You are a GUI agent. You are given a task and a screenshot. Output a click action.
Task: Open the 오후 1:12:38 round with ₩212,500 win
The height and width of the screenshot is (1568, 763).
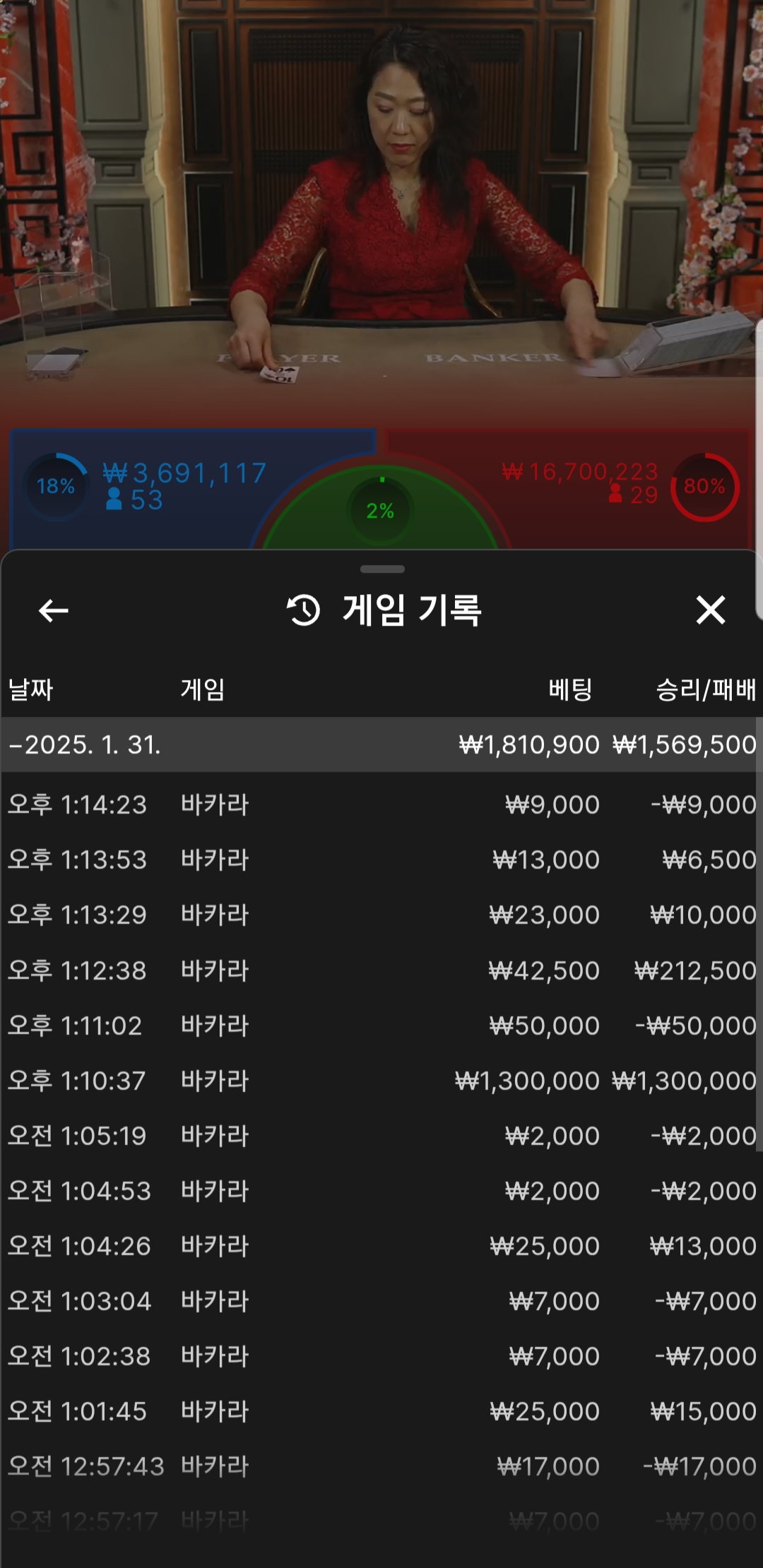pos(381,970)
